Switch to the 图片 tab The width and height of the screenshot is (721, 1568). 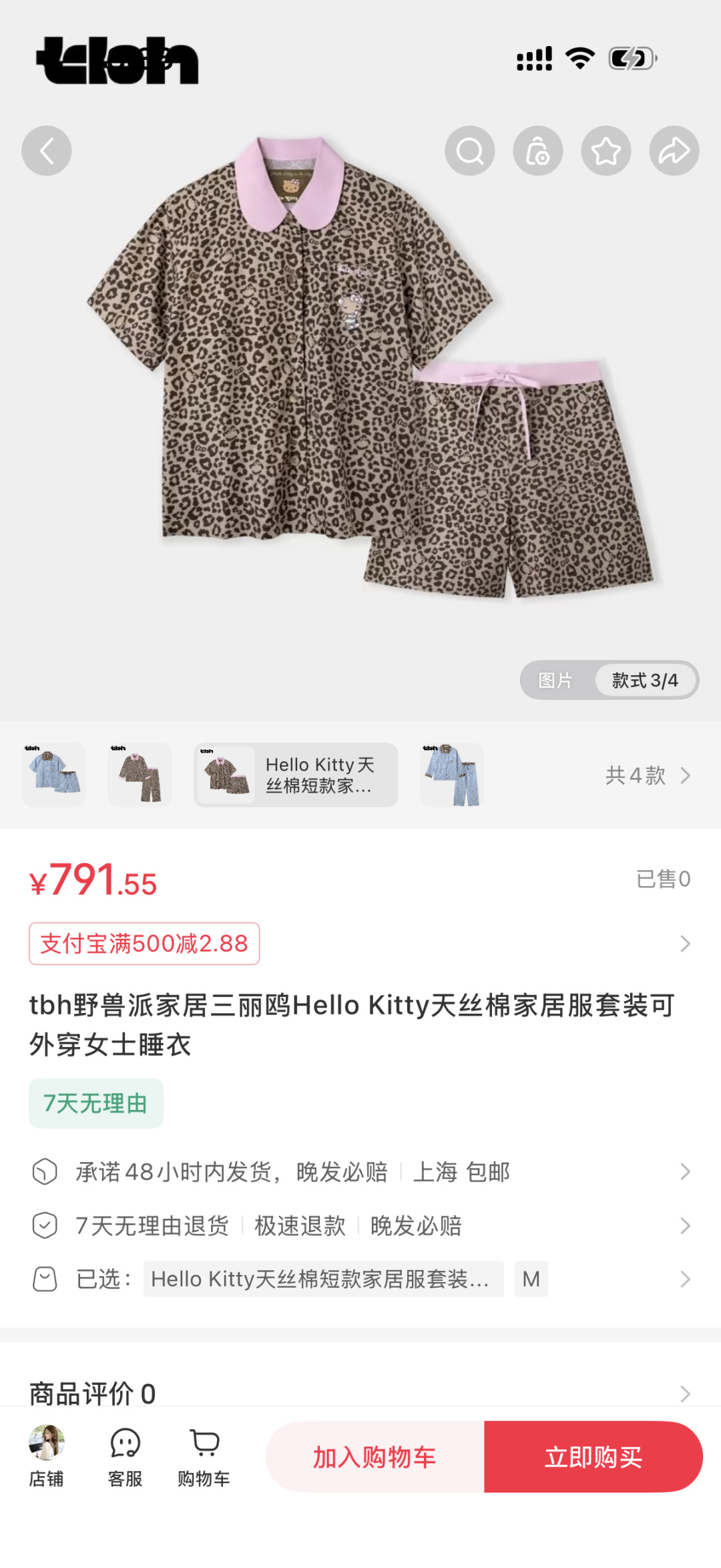point(555,680)
